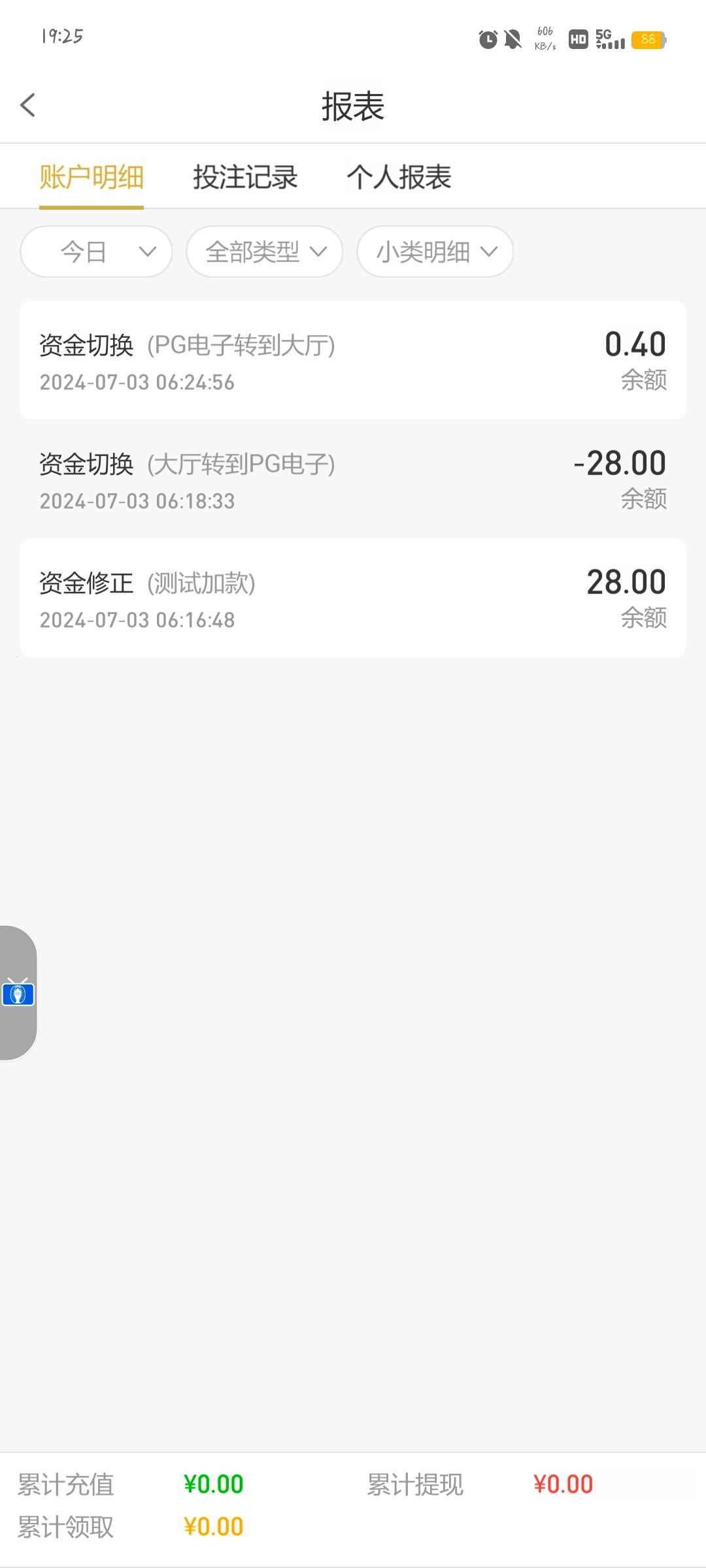Open the 个人报表 tab
The width and height of the screenshot is (706, 1568).
point(399,177)
